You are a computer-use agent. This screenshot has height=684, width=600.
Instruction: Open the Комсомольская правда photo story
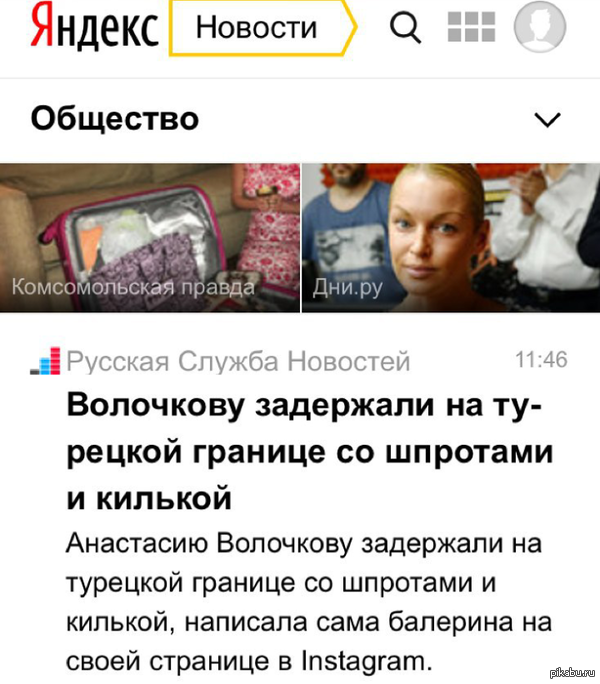pos(150,237)
